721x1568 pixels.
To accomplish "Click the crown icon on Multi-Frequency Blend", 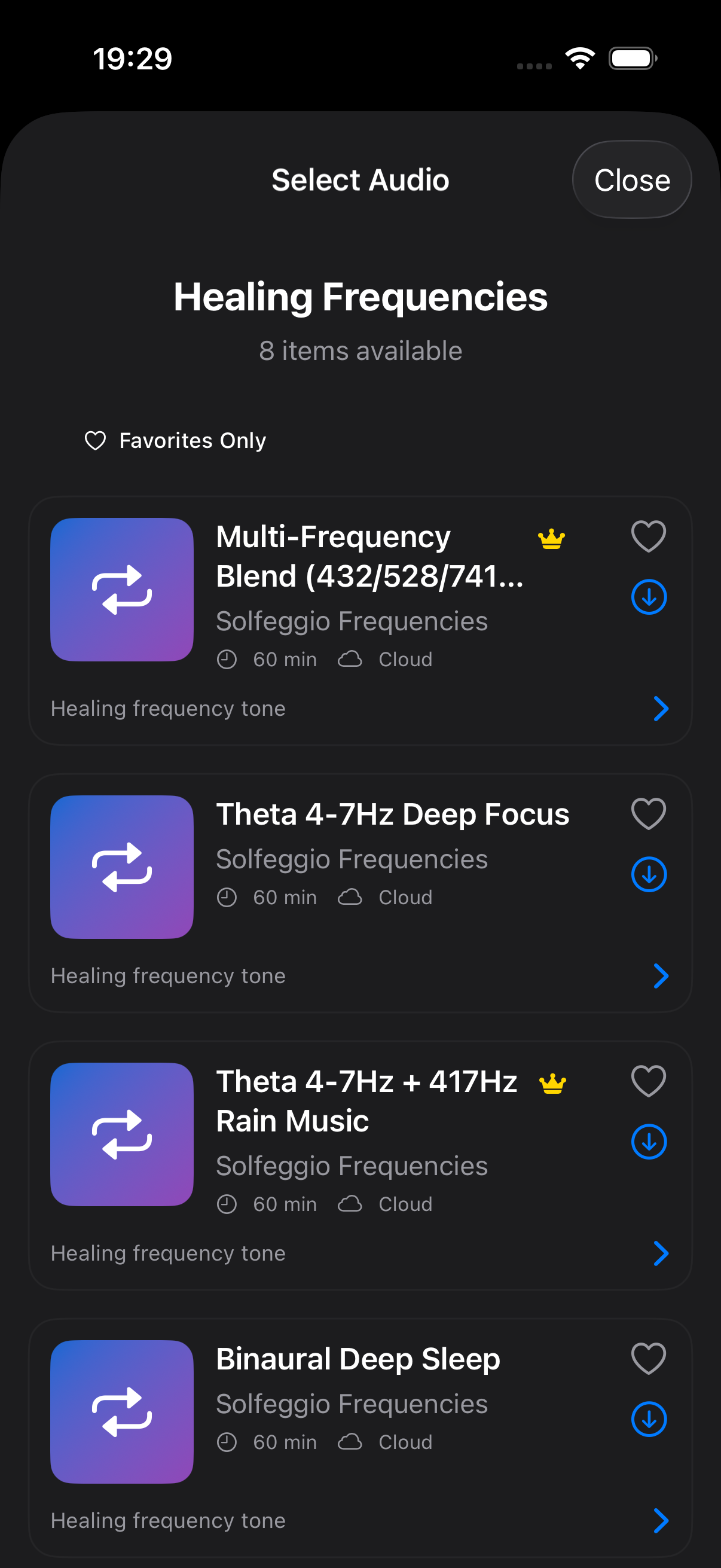I will point(551,538).
